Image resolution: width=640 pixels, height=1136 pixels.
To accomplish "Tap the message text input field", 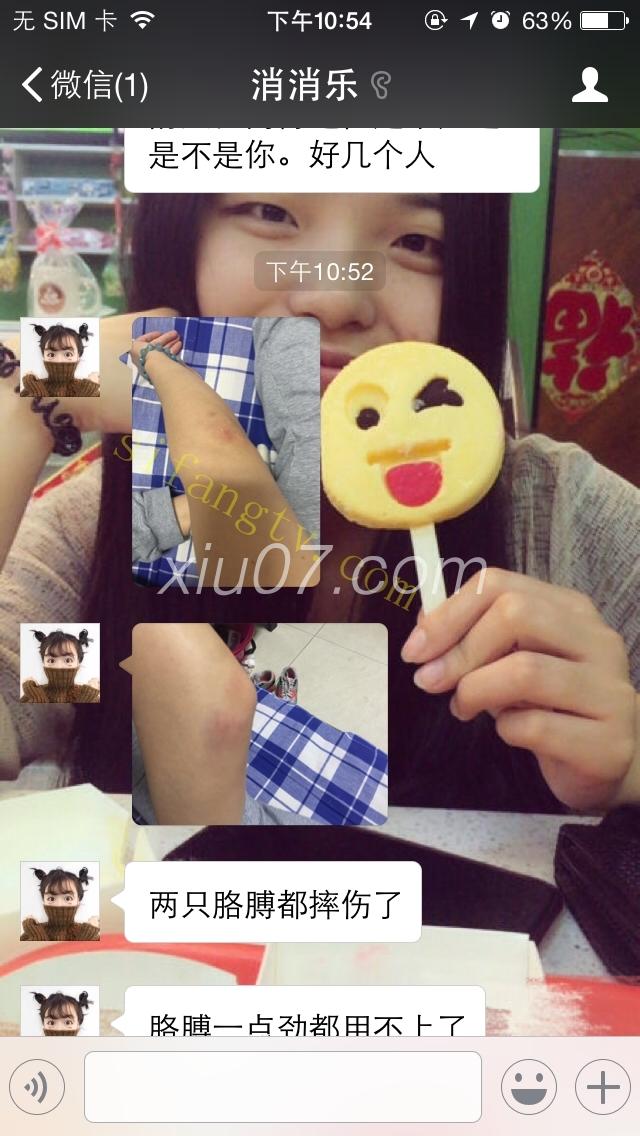I will [x=283, y=1087].
